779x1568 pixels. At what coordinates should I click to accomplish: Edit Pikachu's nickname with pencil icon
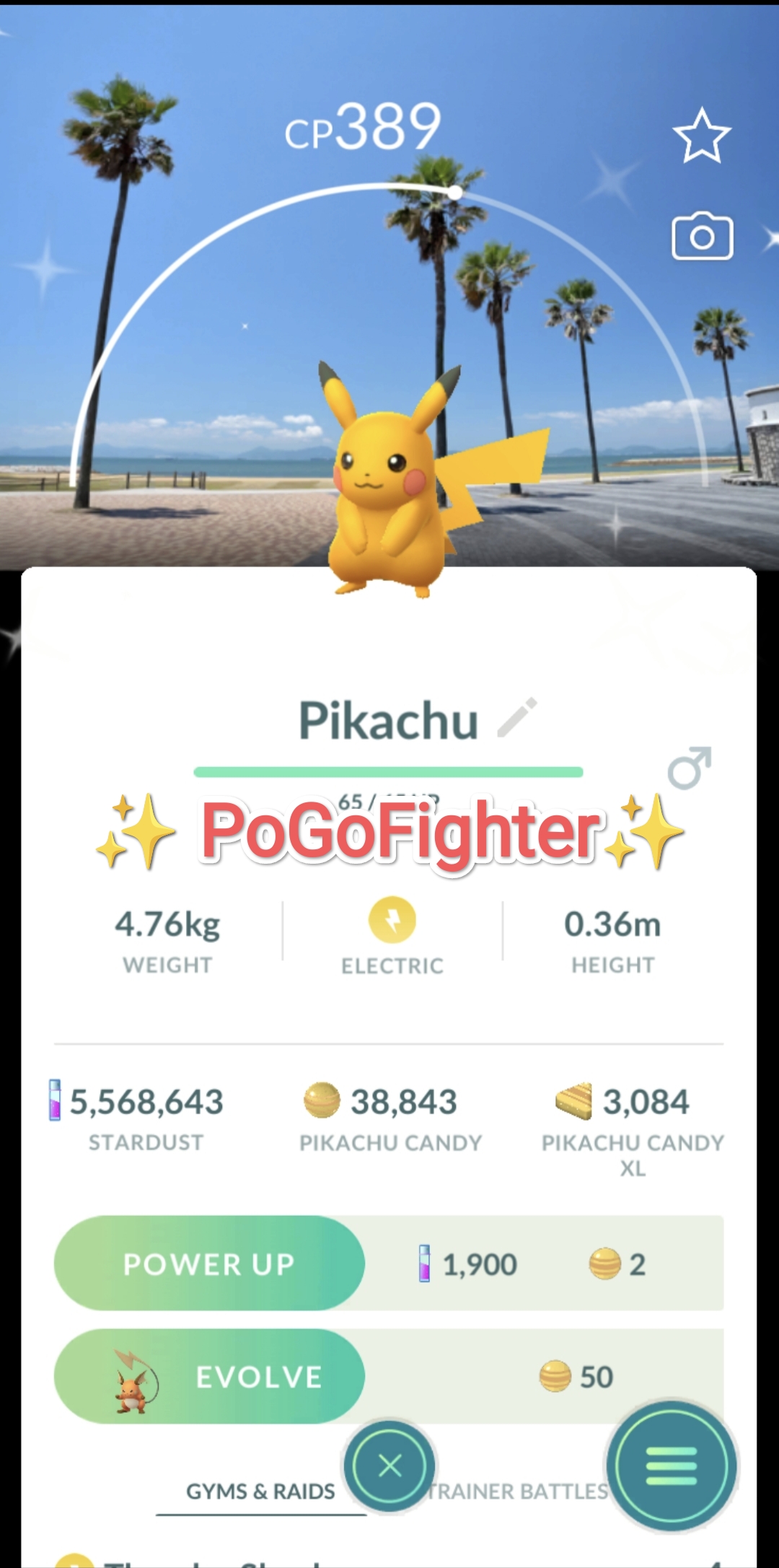click(518, 717)
